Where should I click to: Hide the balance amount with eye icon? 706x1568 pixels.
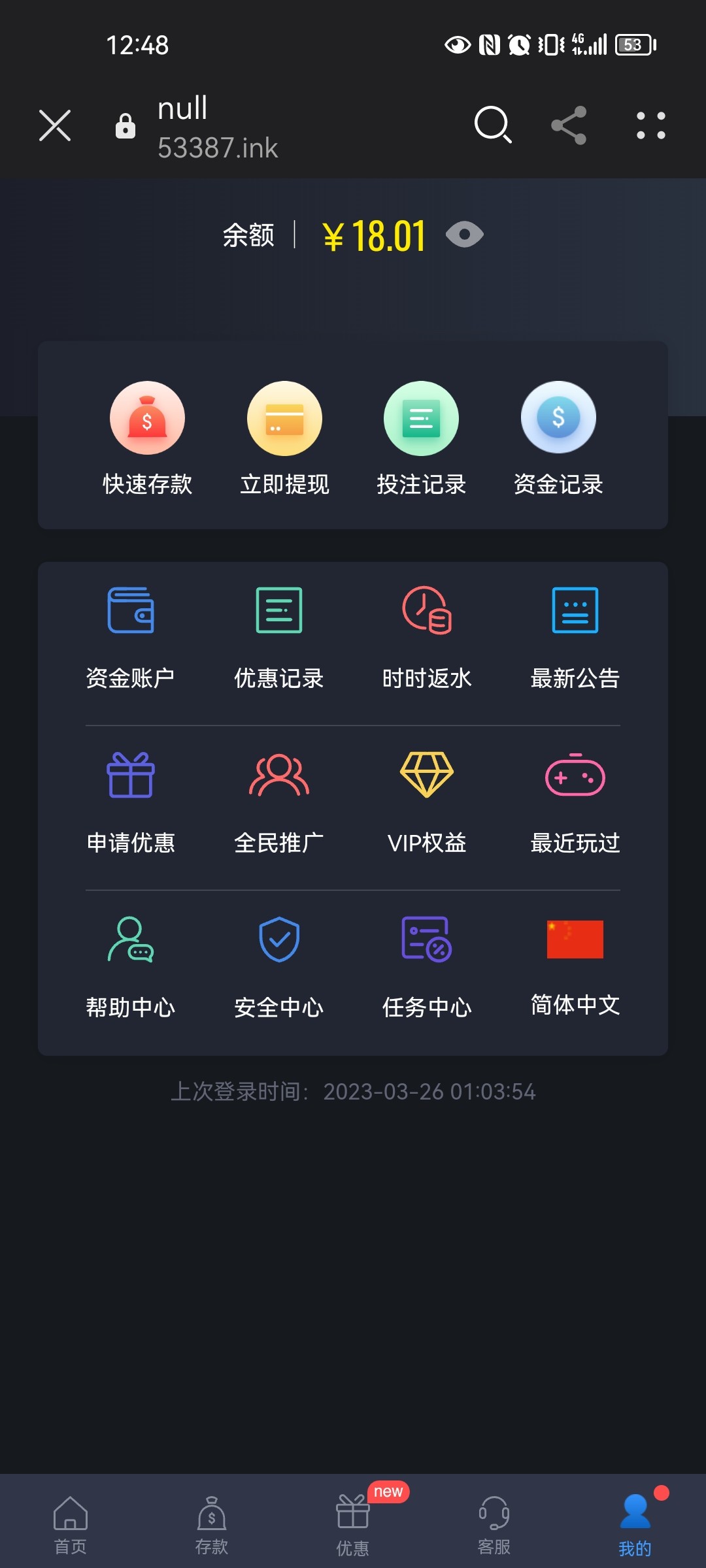click(464, 235)
